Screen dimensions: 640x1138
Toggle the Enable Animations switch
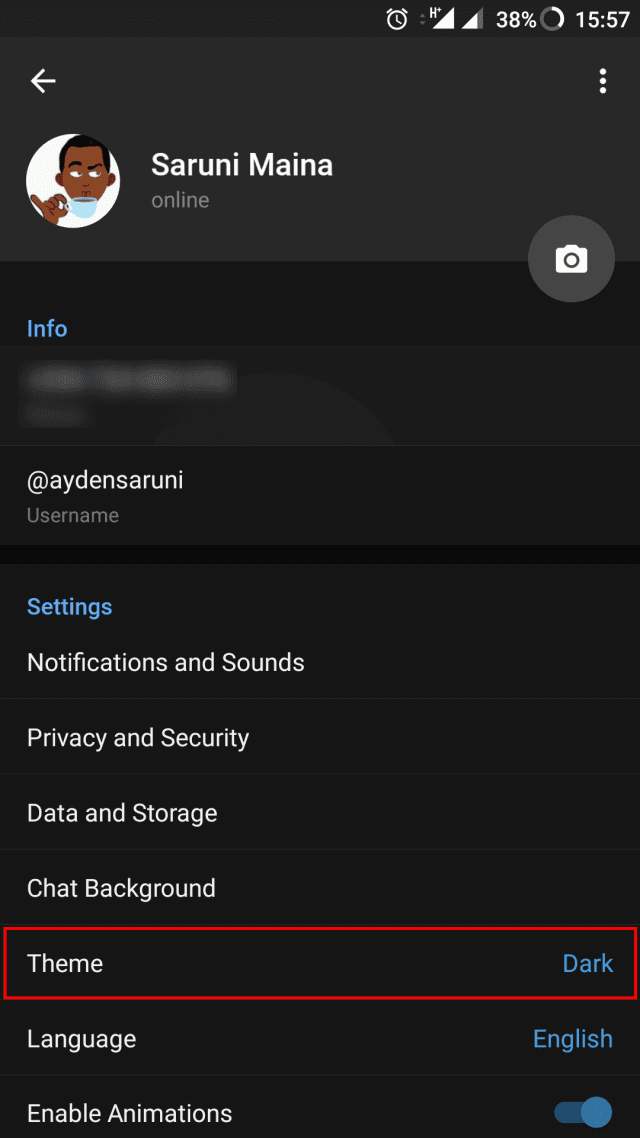click(x=583, y=1111)
